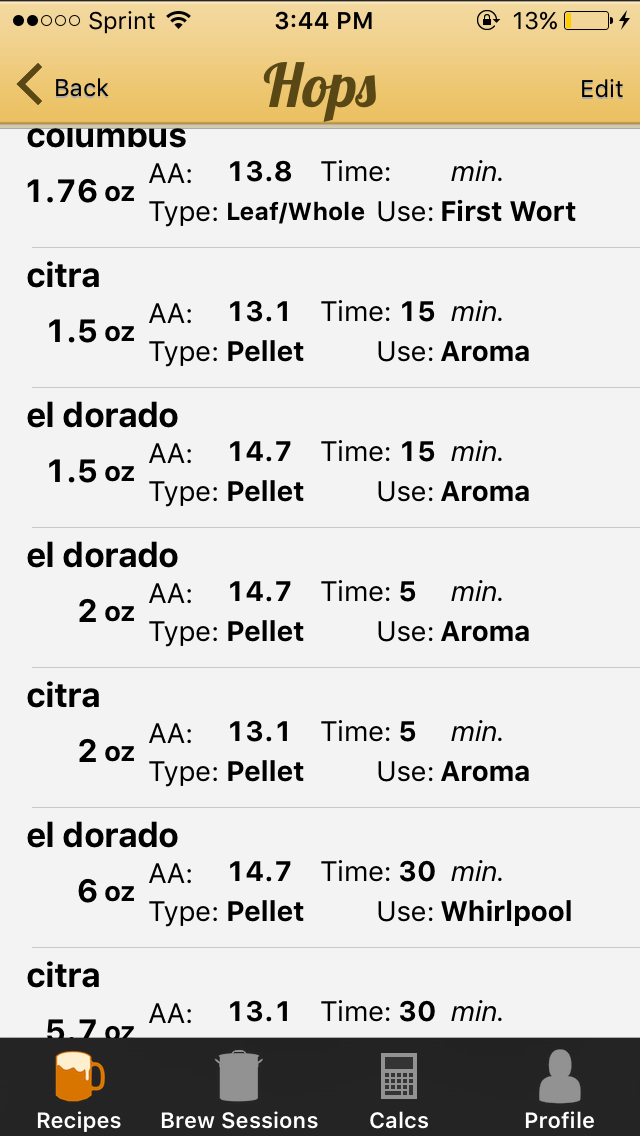Open the el dorado 2 oz hop entry
The height and width of the screenshot is (1136, 640).
(320, 597)
